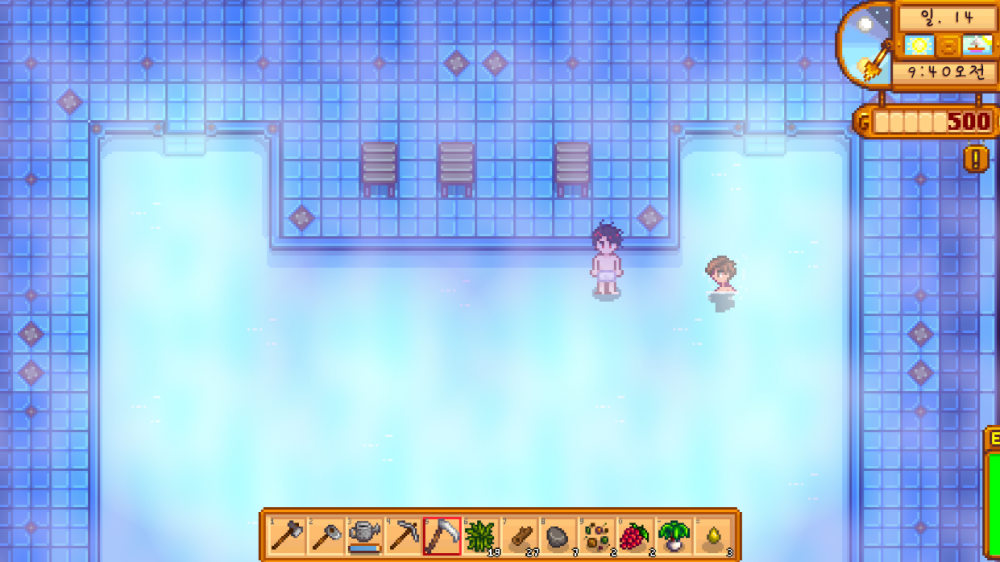Select the stone stack of 7
This screenshot has height=562, width=1000.
click(558, 535)
